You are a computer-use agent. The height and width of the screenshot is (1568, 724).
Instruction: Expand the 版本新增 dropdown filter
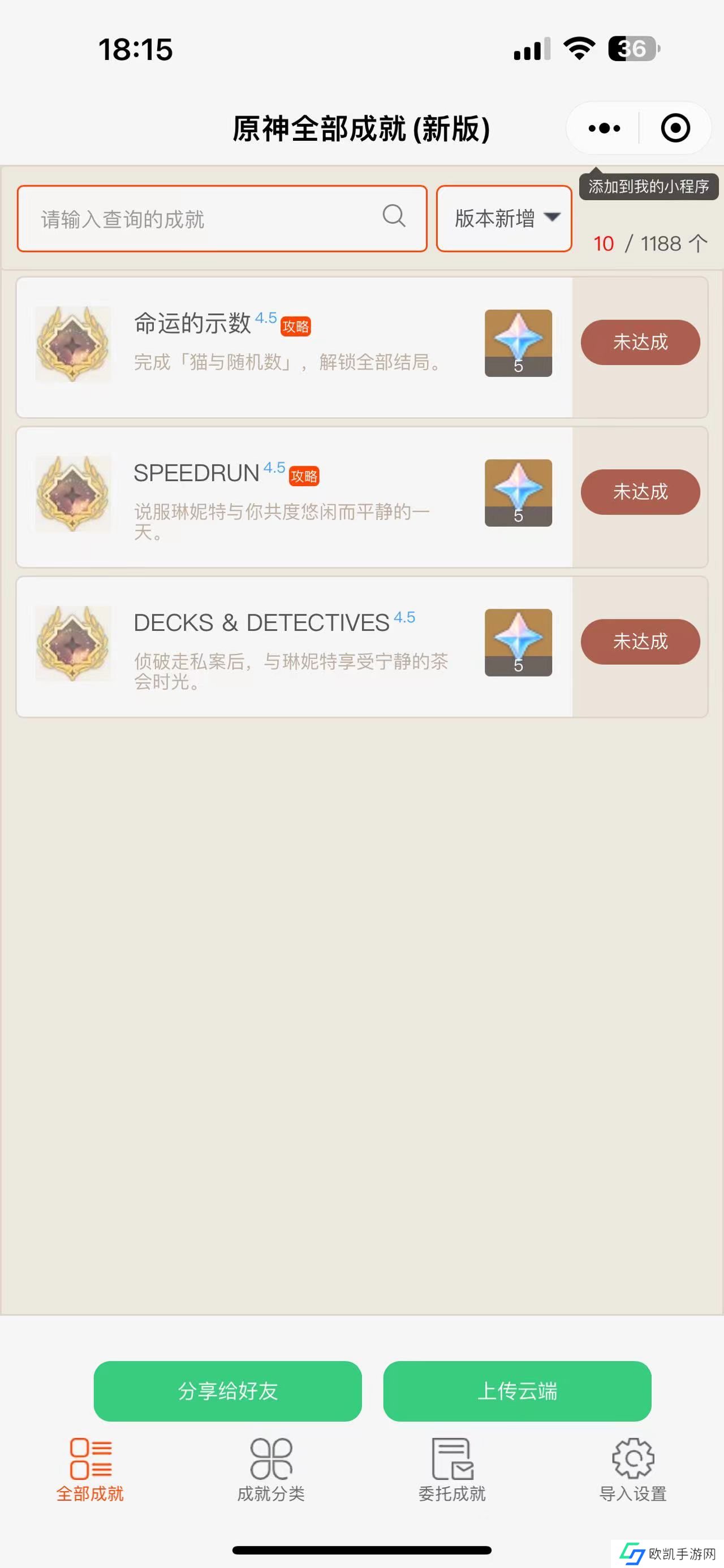(x=504, y=219)
